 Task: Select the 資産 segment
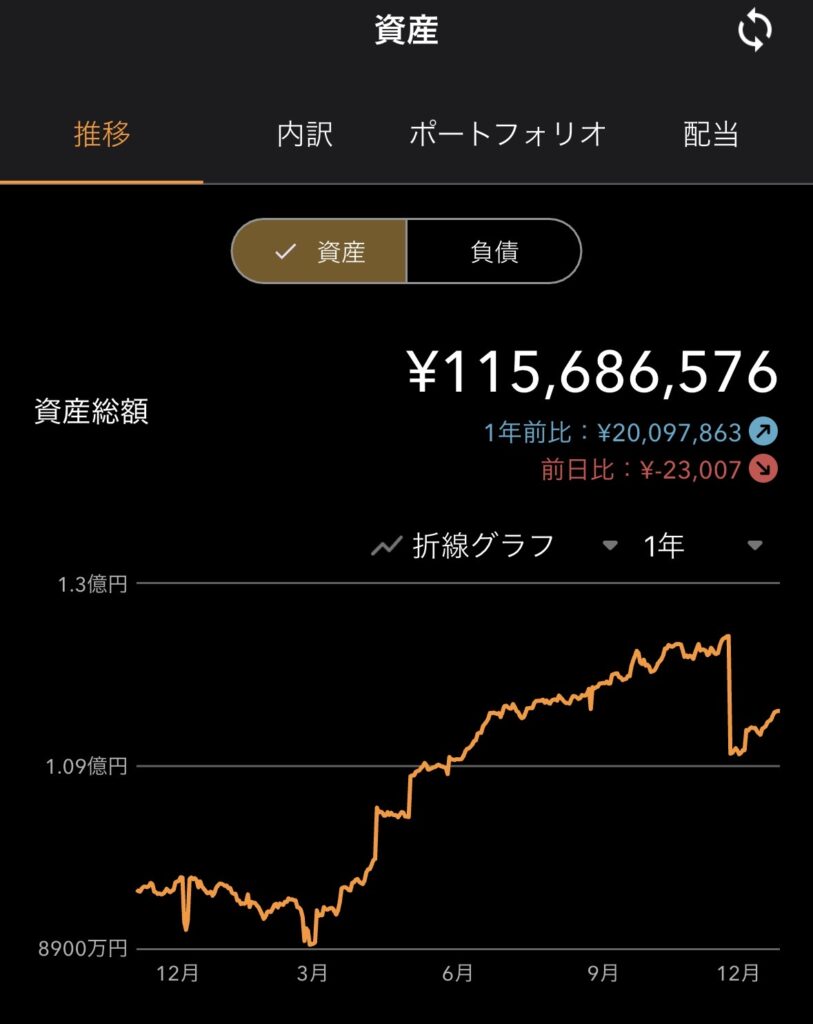coord(320,252)
